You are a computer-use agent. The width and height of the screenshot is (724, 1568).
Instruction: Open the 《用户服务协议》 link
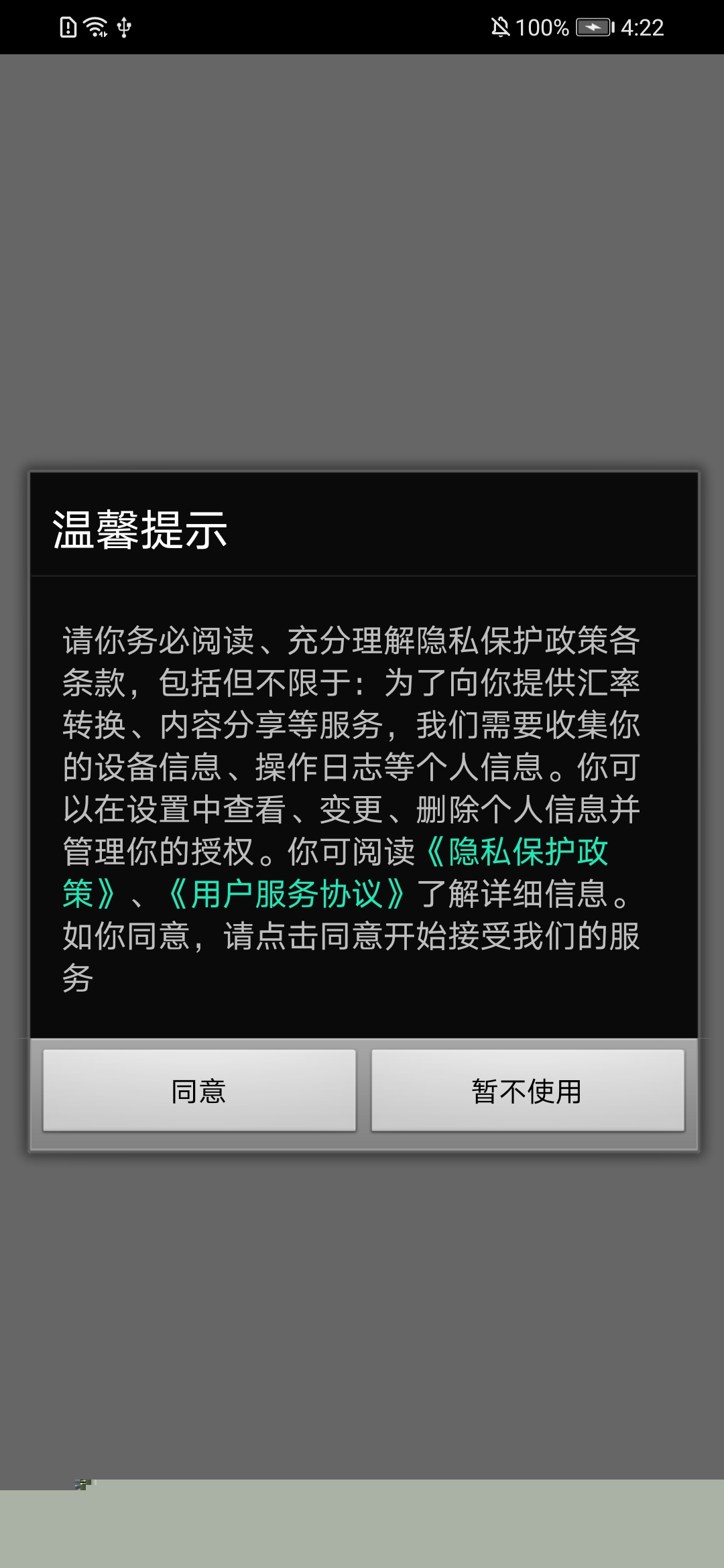click(286, 894)
